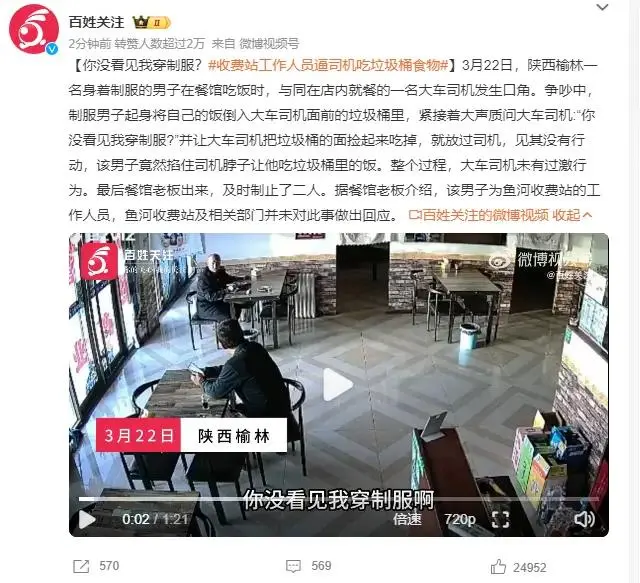Open the comments with 569 replies
The image size is (640, 583).
point(310,566)
